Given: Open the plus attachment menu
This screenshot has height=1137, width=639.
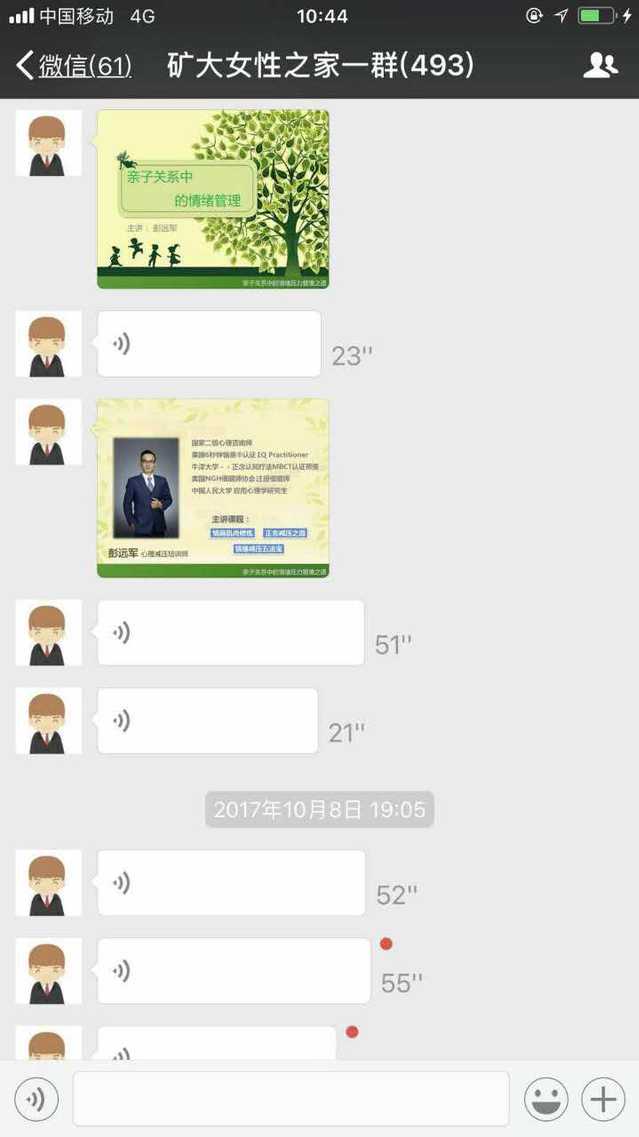Looking at the screenshot, I should (603, 1100).
